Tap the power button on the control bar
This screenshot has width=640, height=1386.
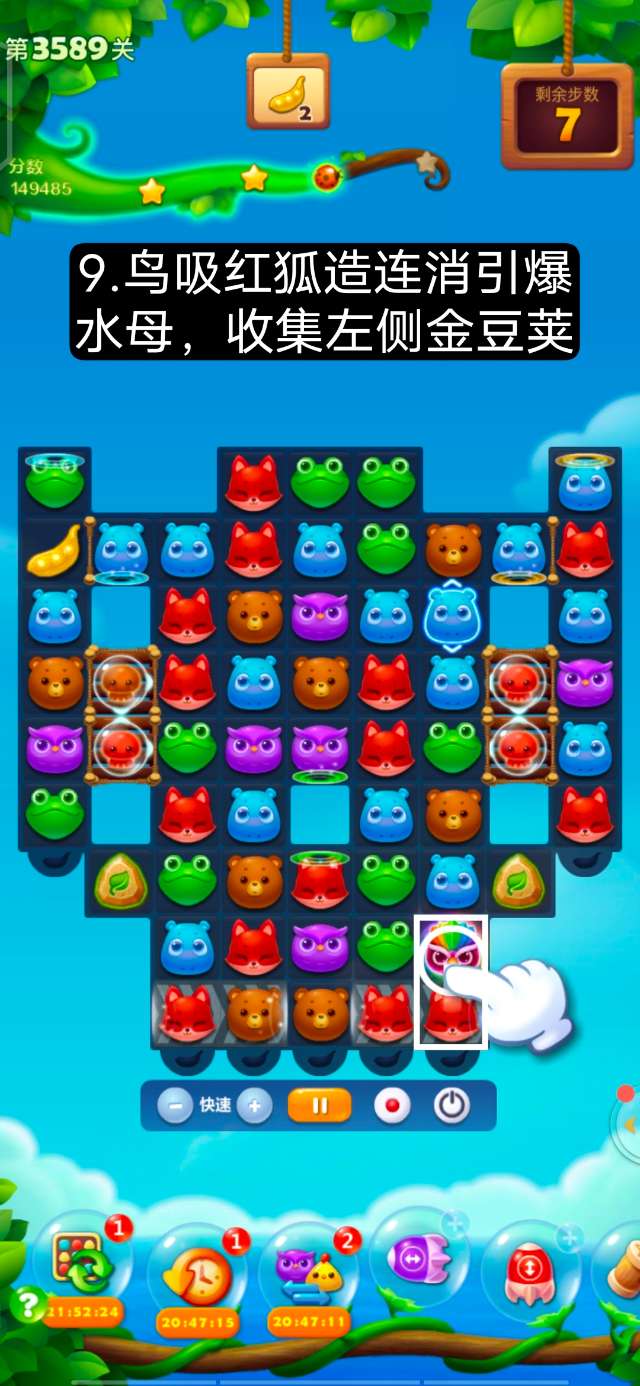coord(452,1106)
